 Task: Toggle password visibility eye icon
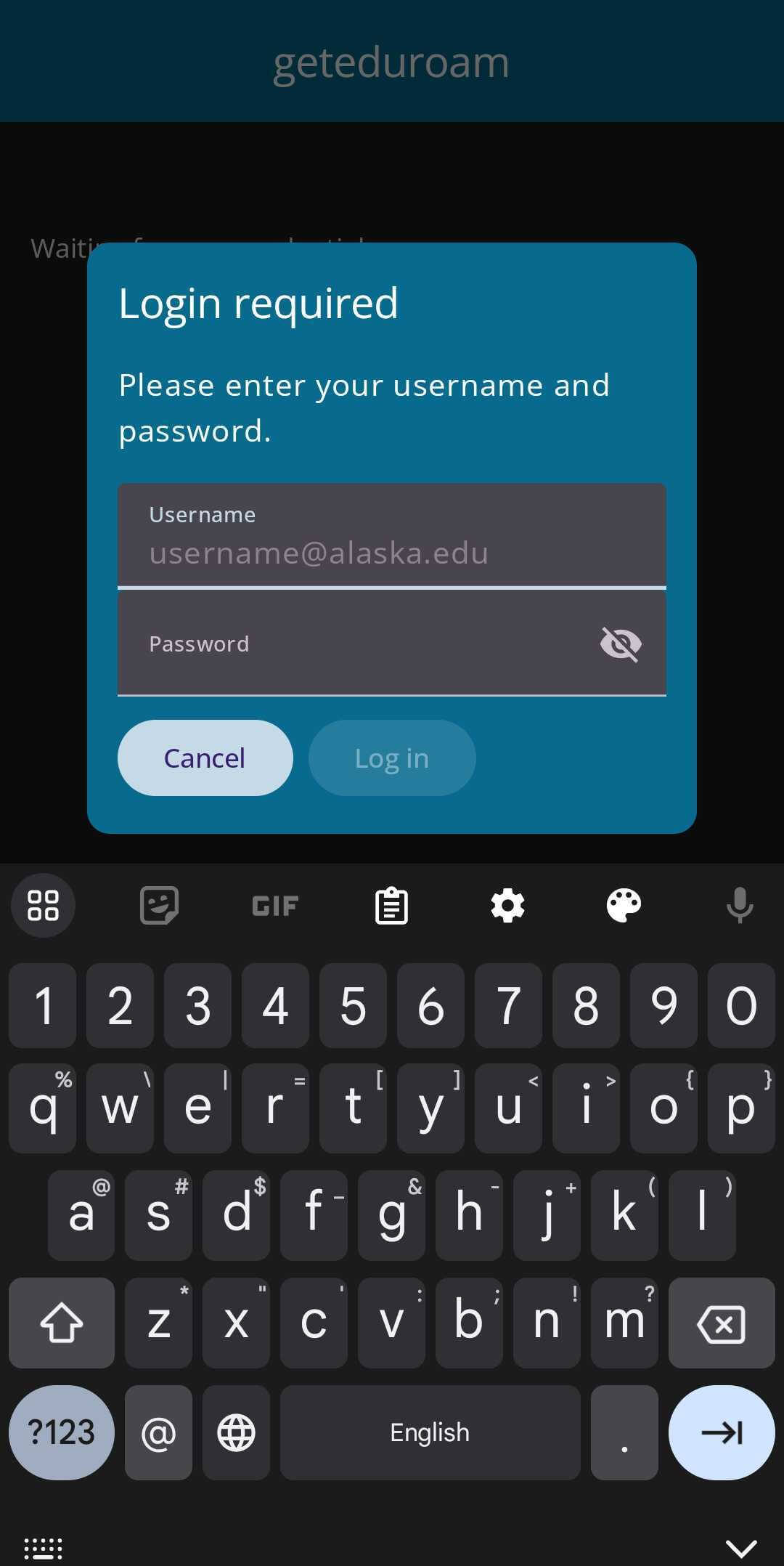pyautogui.click(x=621, y=644)
